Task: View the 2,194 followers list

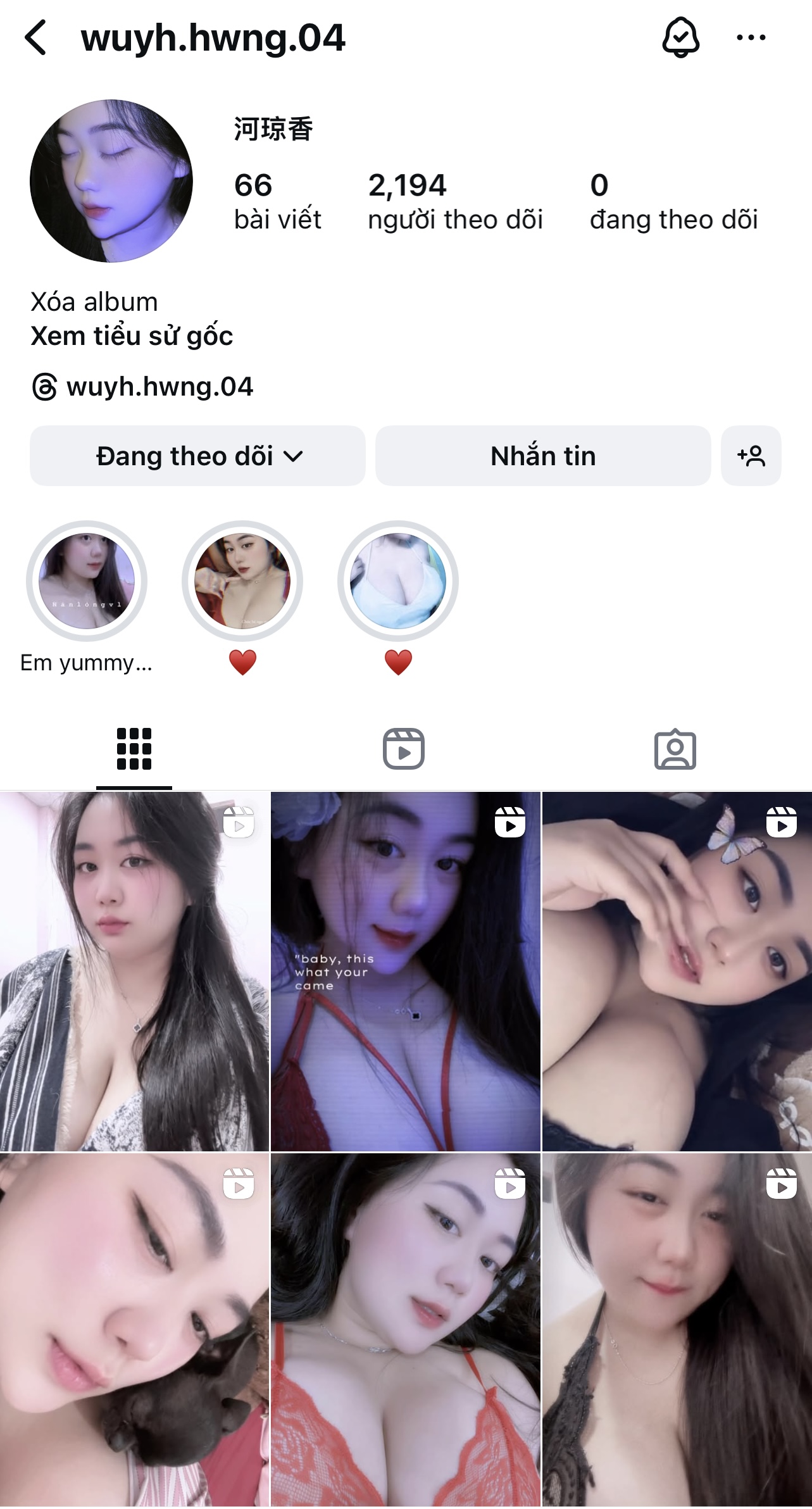Action: tap(455, 202)
